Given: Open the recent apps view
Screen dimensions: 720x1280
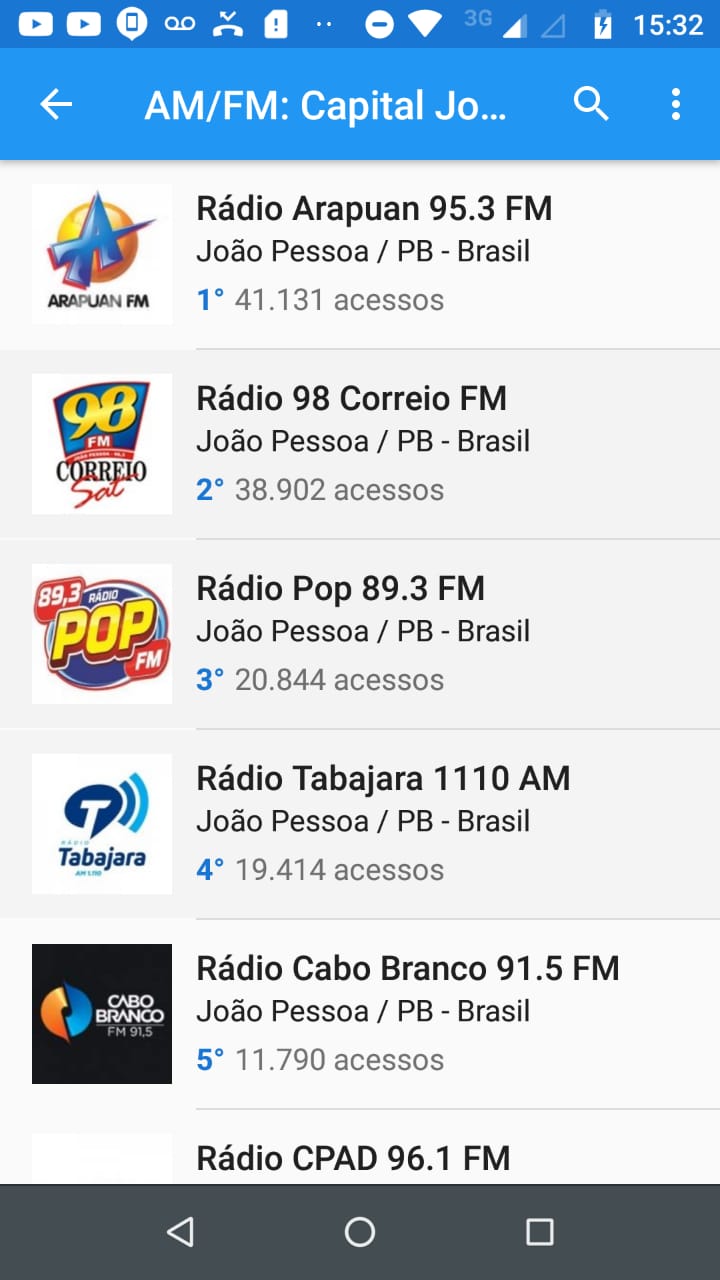Looking at the screenshot, I should [540, 1232].
